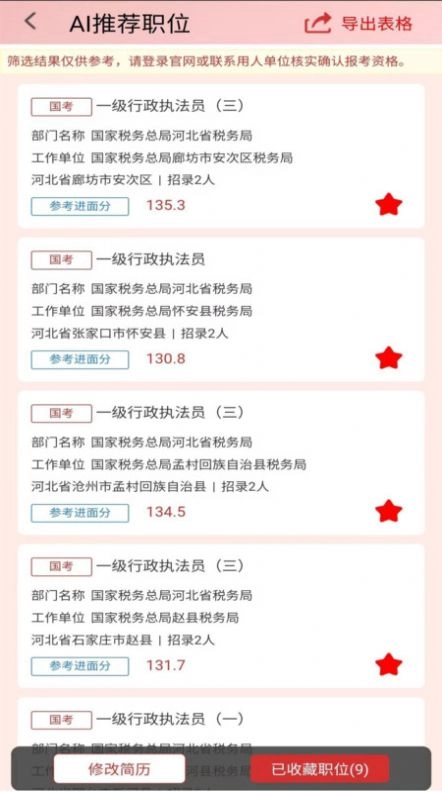Screen dimensions: 442x792
Task: Go back from AI推荐职位 page
Action: [x=31, y=22]
